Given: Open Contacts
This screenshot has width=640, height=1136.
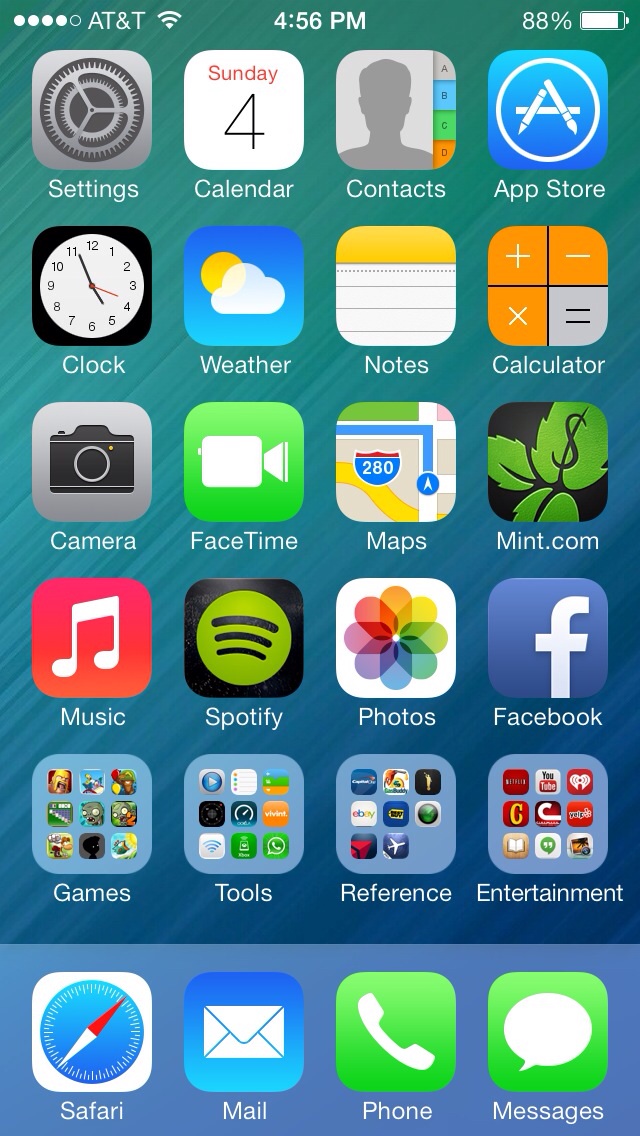Looking at the screenshot, I should 396,110.
